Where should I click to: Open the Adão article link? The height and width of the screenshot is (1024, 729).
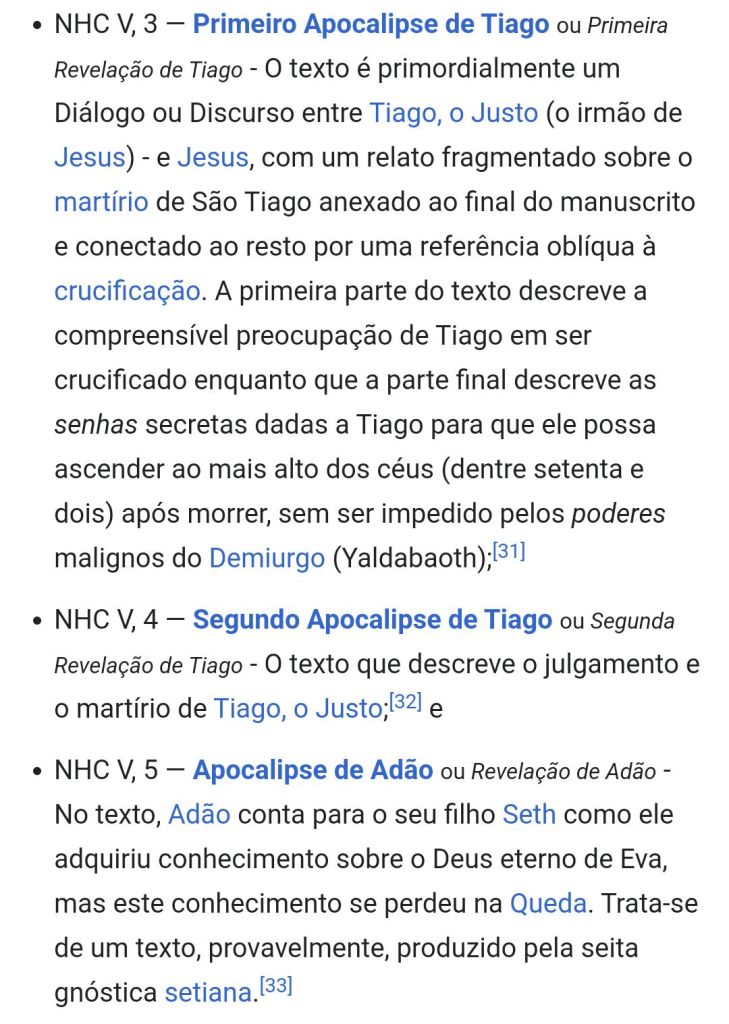click(x=199, y=815)
